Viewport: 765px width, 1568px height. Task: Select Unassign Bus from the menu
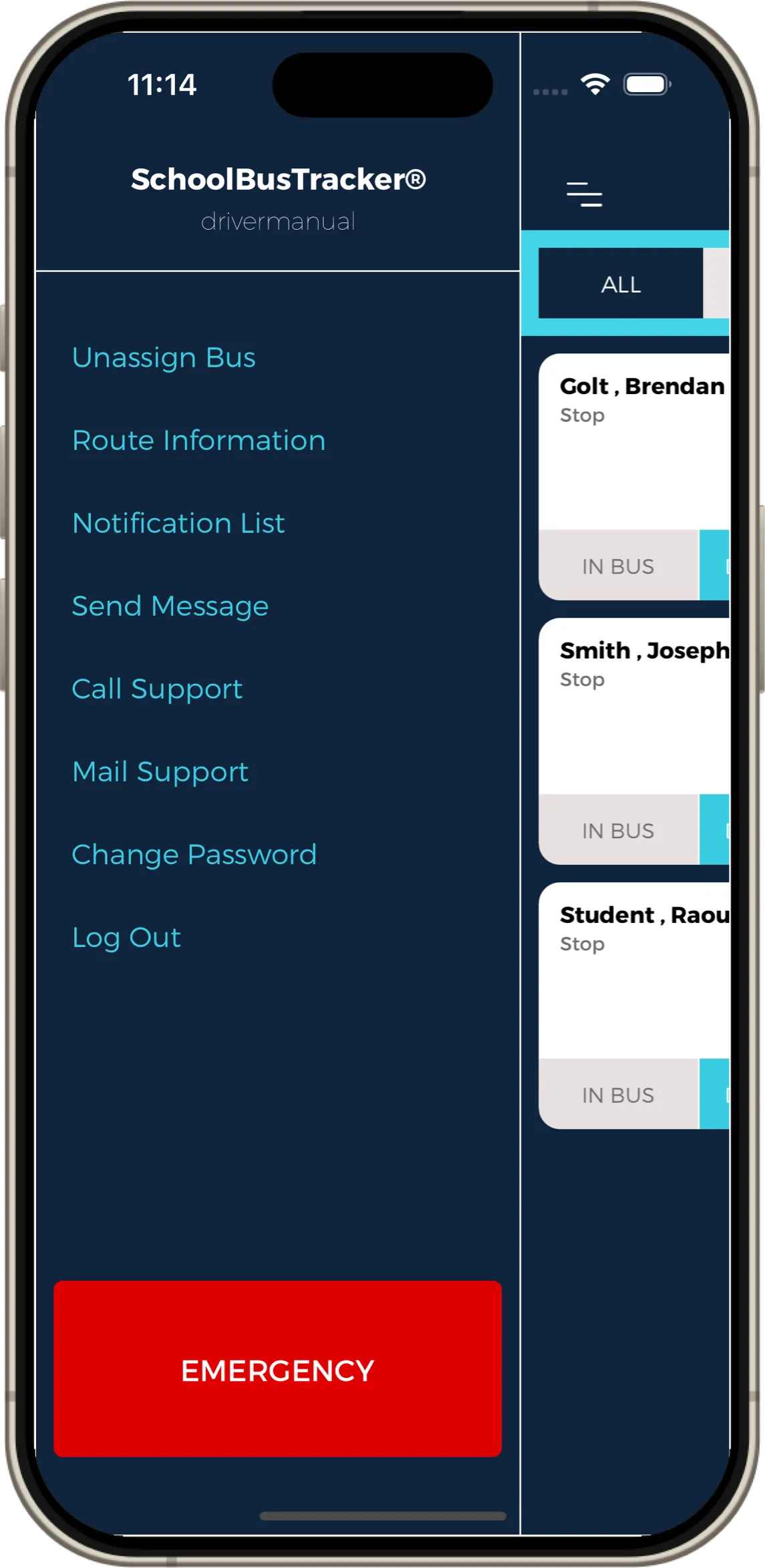(x=164, y=358)
